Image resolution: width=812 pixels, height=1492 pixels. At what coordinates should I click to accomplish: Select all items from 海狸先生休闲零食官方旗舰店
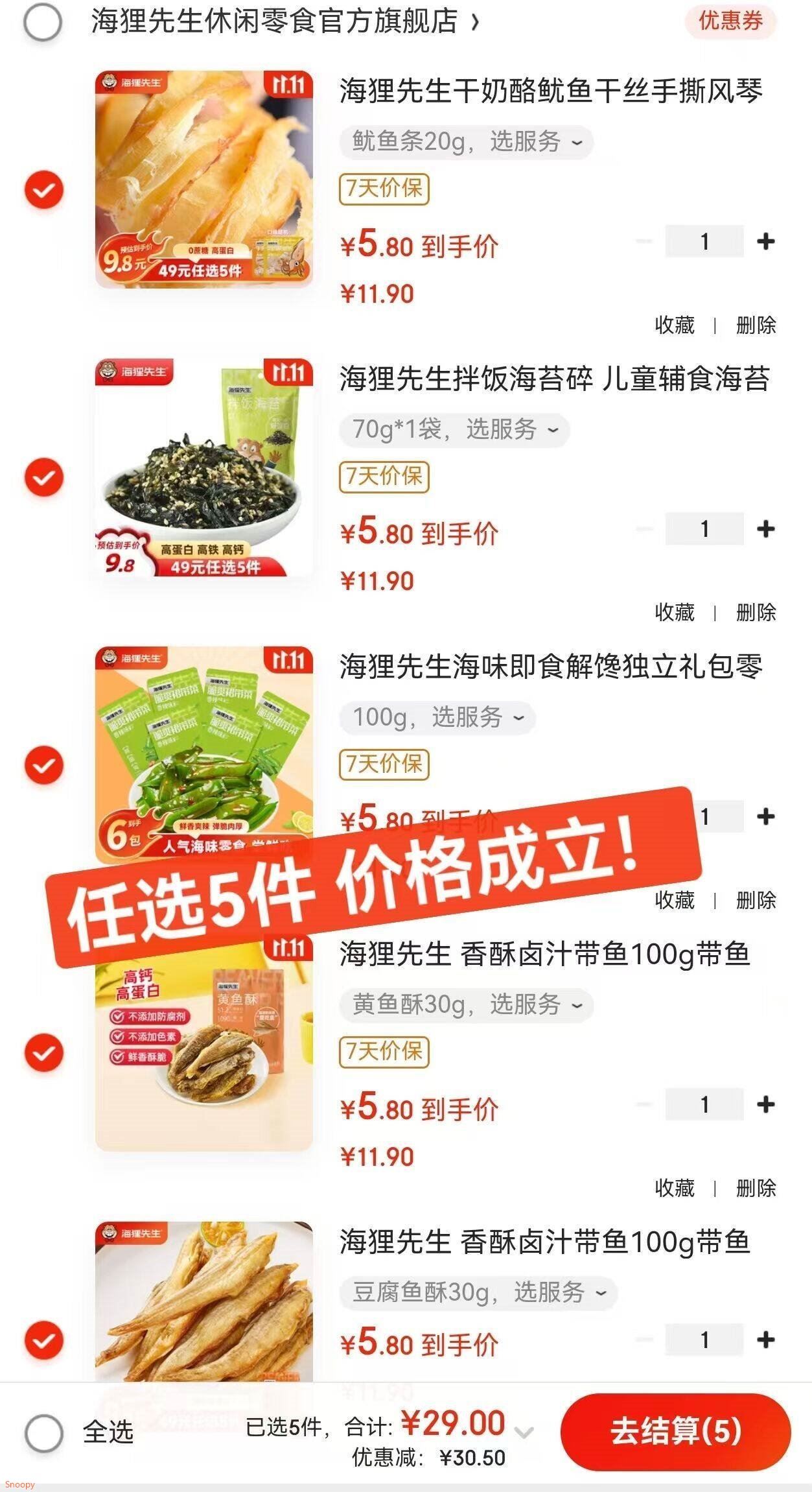(x=43, y=22)
